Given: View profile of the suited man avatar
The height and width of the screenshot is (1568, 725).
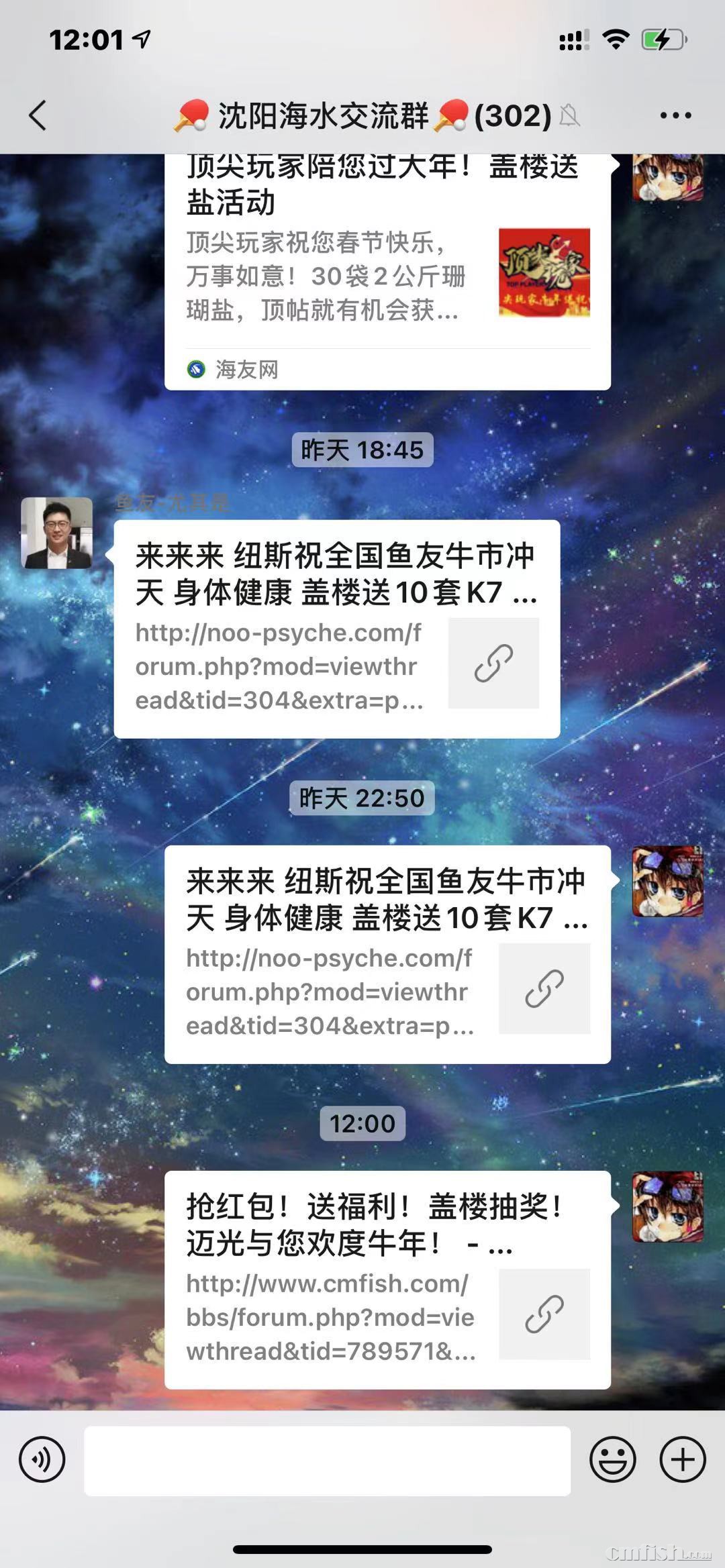Looking at the screenshot, I should pos(56,533).
